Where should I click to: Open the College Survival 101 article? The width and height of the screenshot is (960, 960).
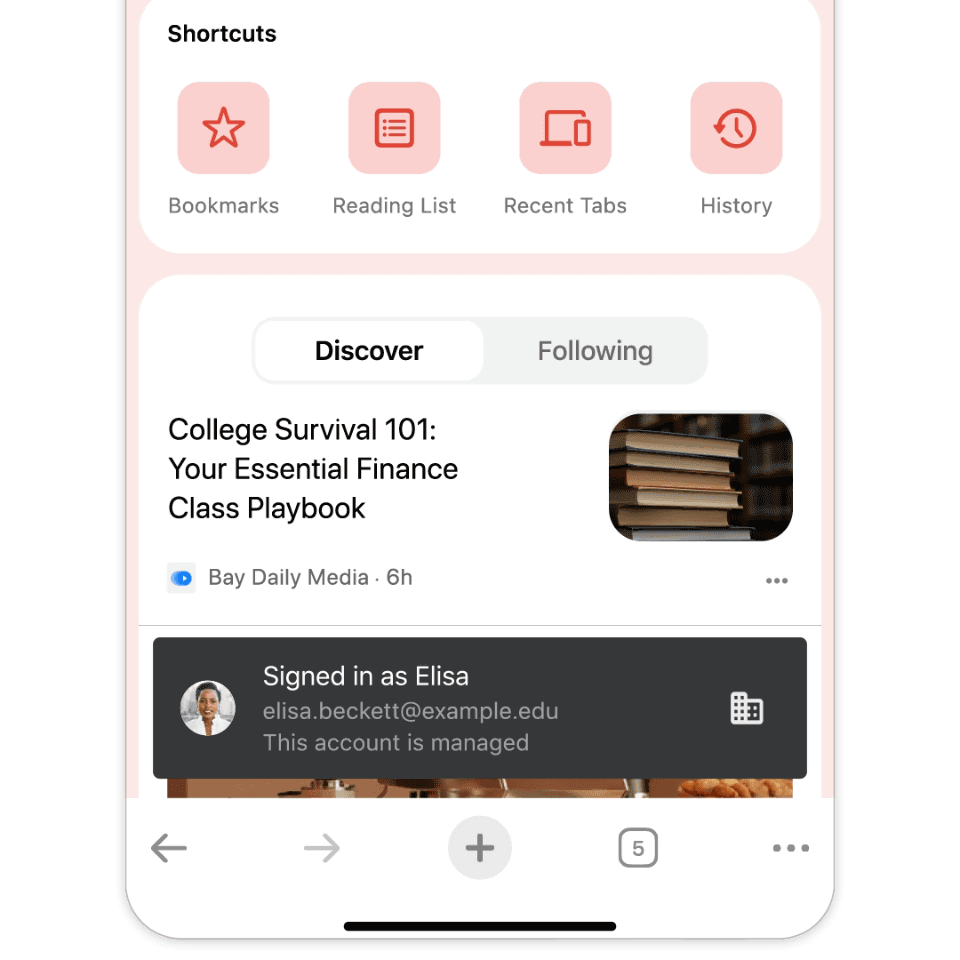(x=313, y=469)
